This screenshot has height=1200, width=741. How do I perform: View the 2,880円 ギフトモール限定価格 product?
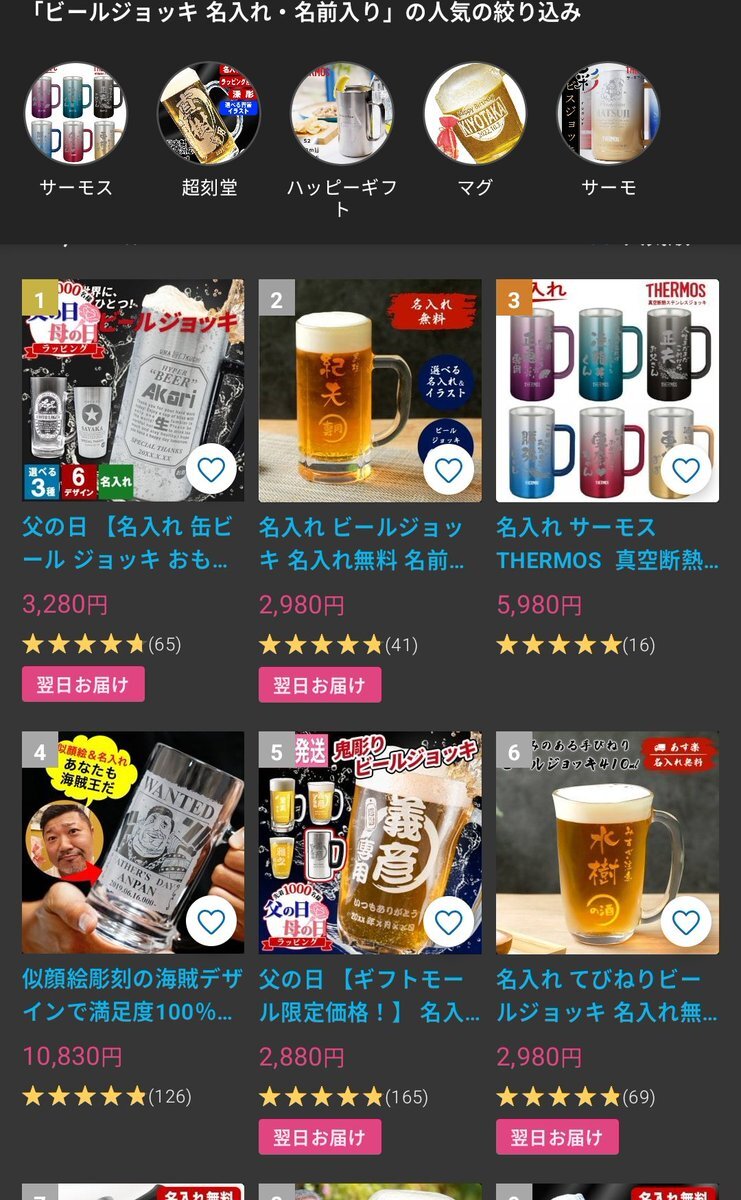(x=369, y=994)
